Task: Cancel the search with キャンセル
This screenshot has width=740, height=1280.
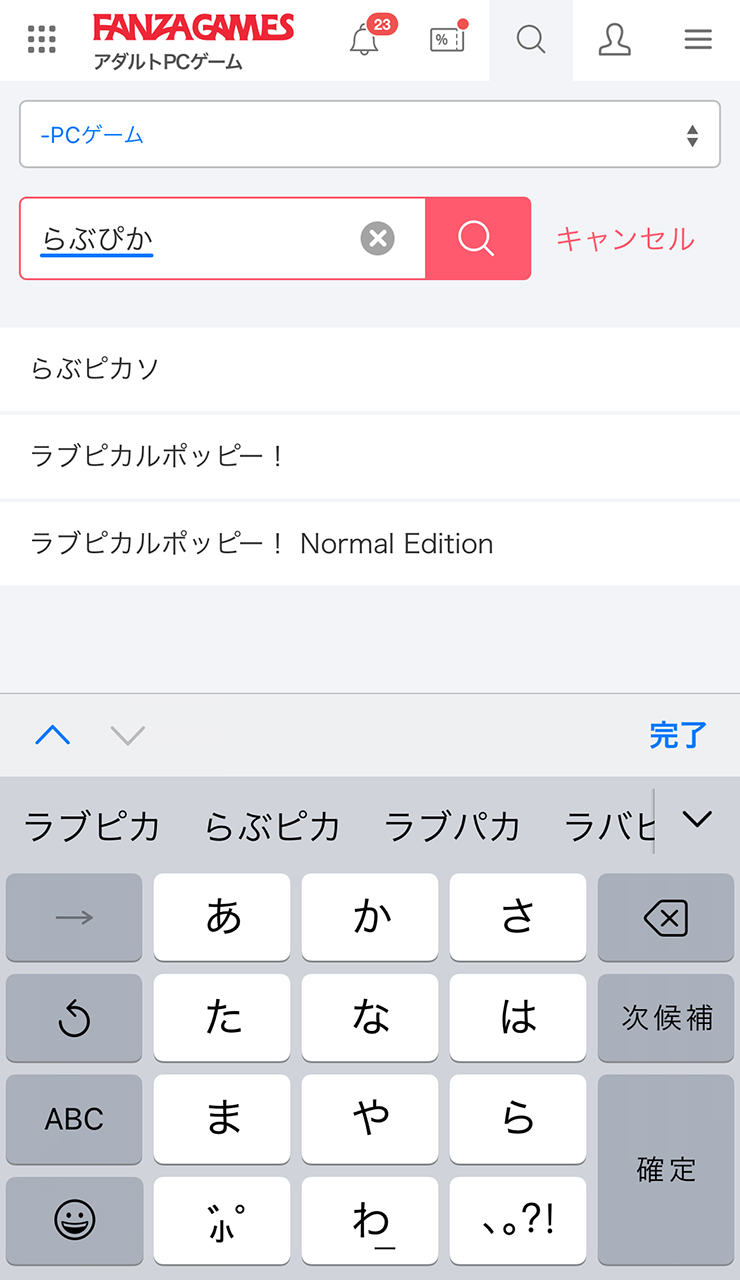Action: coord(625,239)
